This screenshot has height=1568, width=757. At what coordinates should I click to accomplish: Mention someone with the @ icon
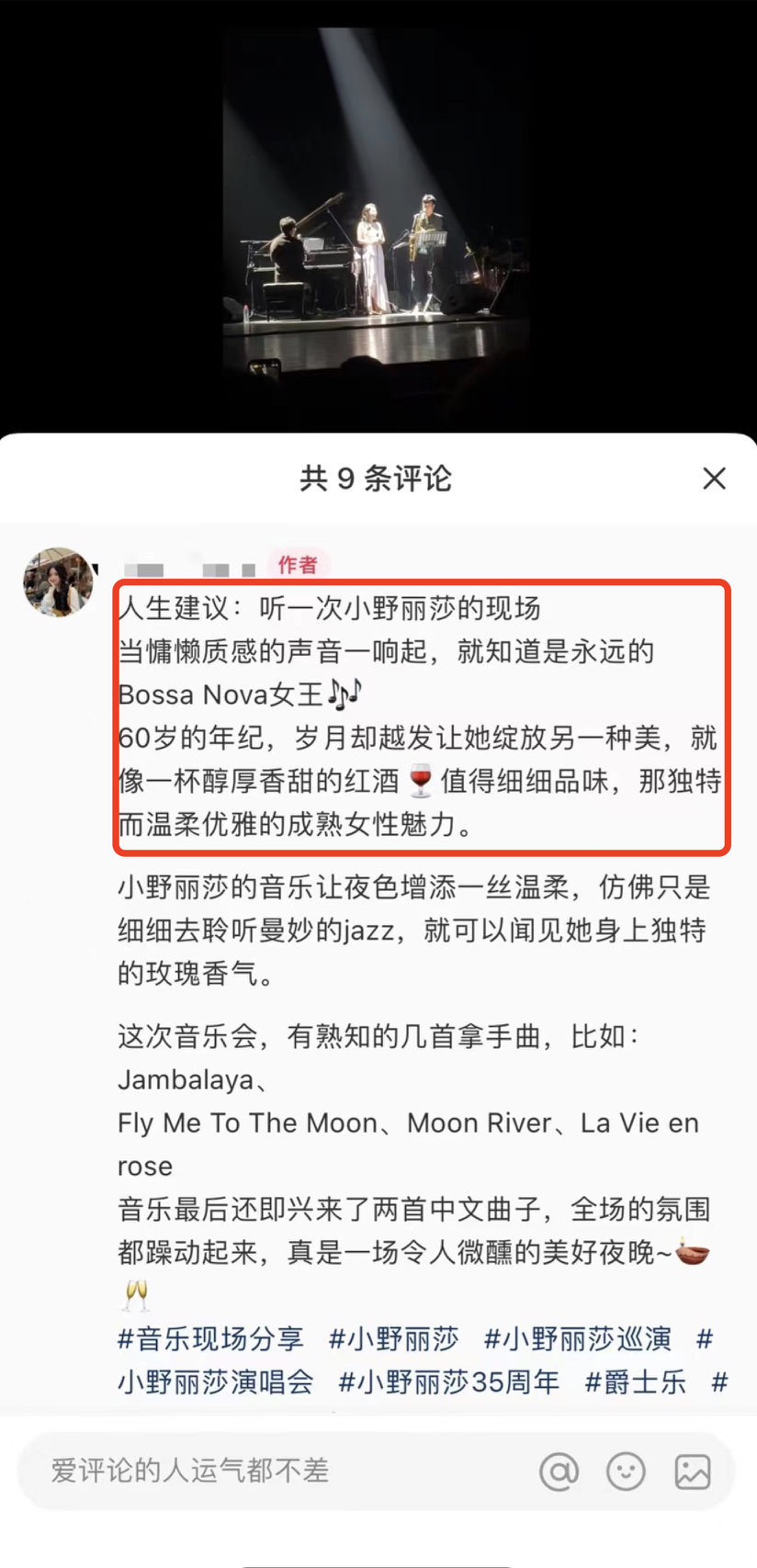pyautogui.click(x=559, y=1472)
